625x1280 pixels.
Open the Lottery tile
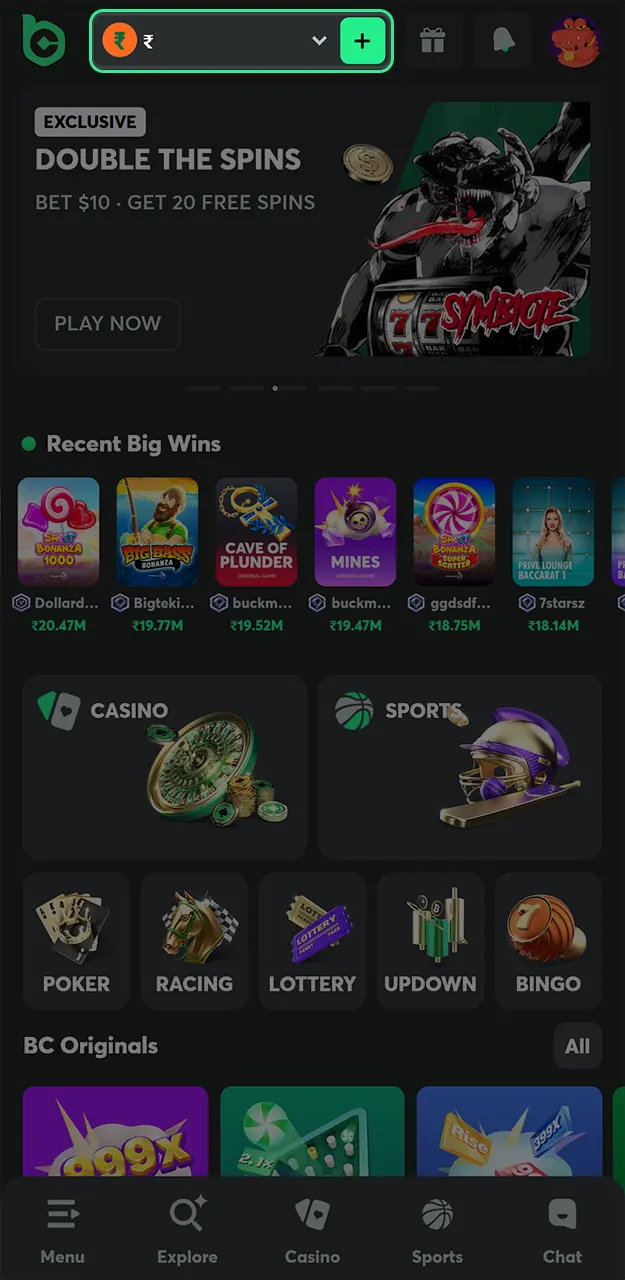click(312, 940)
